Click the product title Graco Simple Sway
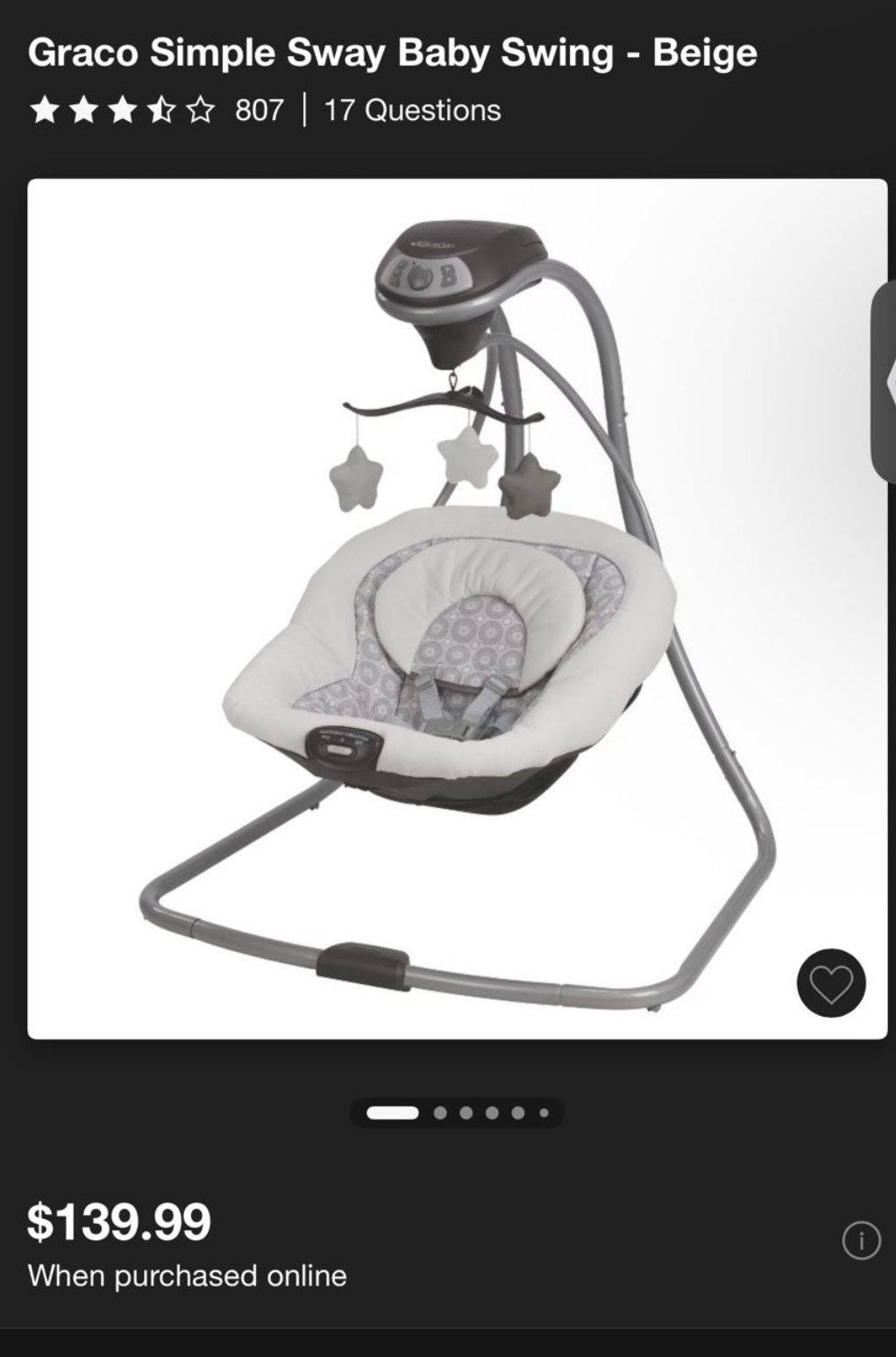 click(x=392, y=53)
